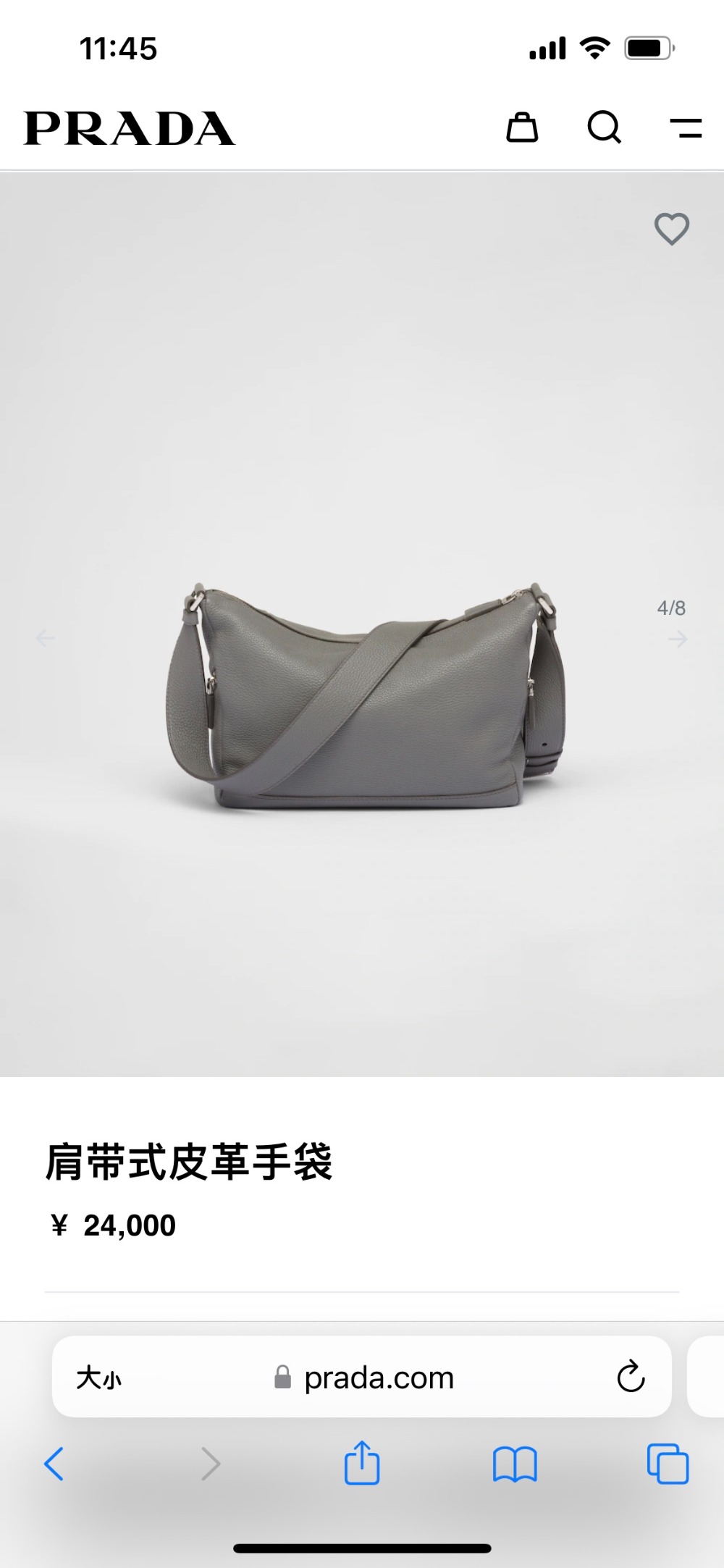This screenshot has height=1568, width=724.
Task: Show the previous product image
Action: 46,638
